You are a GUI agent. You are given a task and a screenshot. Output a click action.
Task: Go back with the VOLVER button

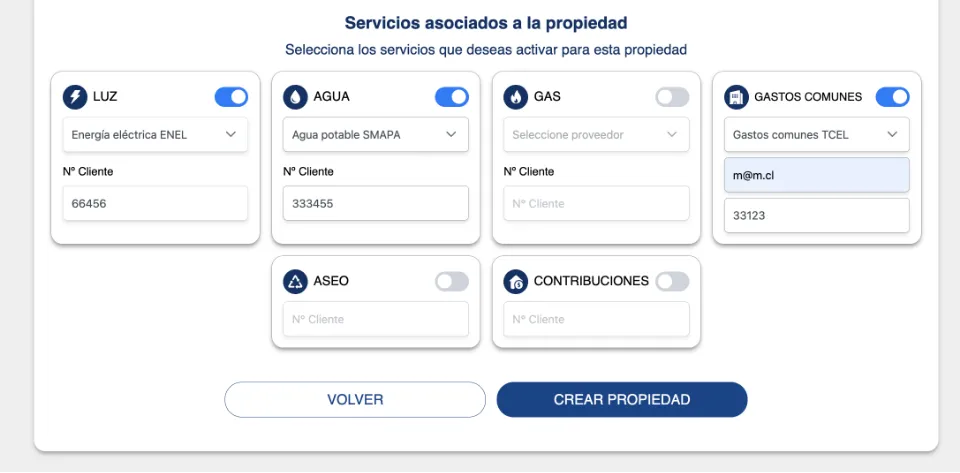point(355,399)
